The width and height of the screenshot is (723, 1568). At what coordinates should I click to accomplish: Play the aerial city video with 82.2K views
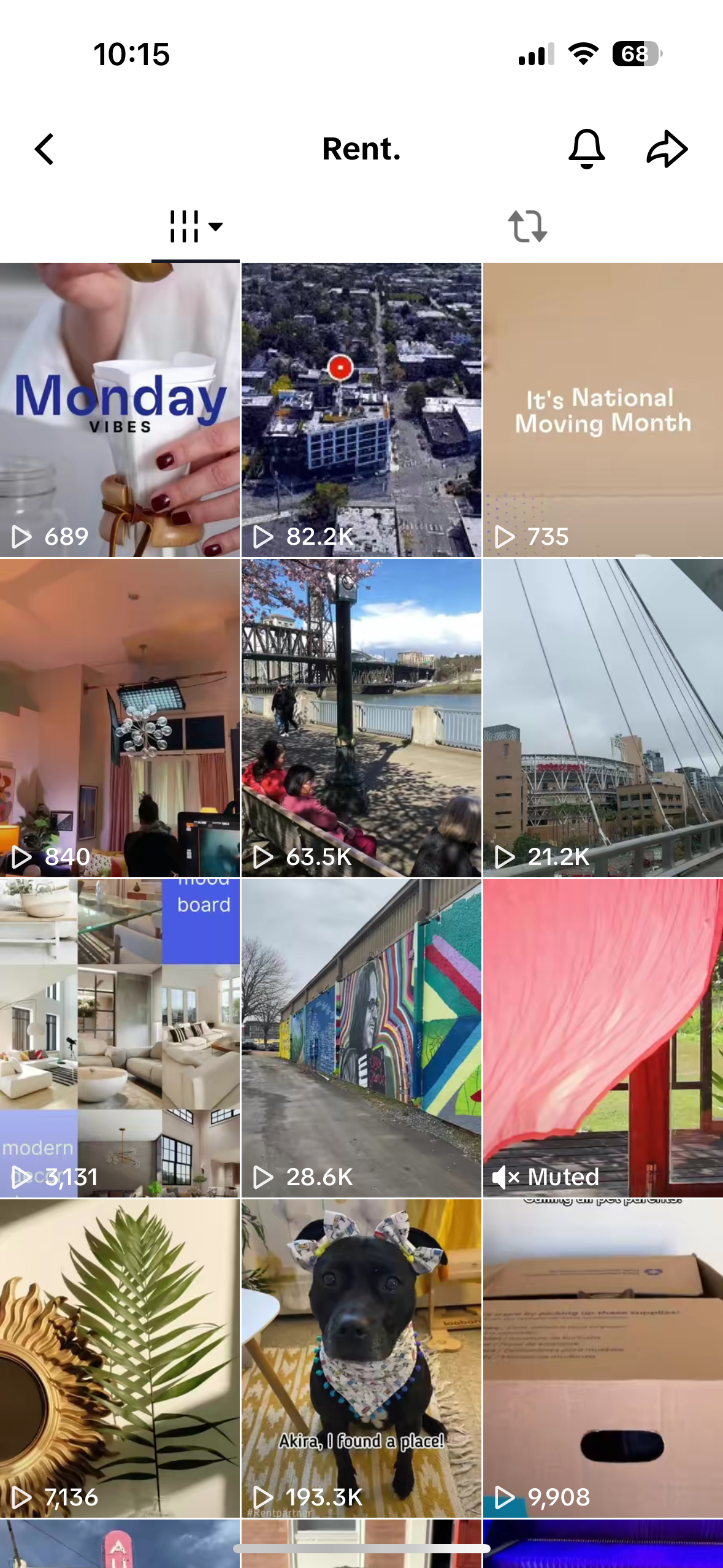click(x=361, y=410)
